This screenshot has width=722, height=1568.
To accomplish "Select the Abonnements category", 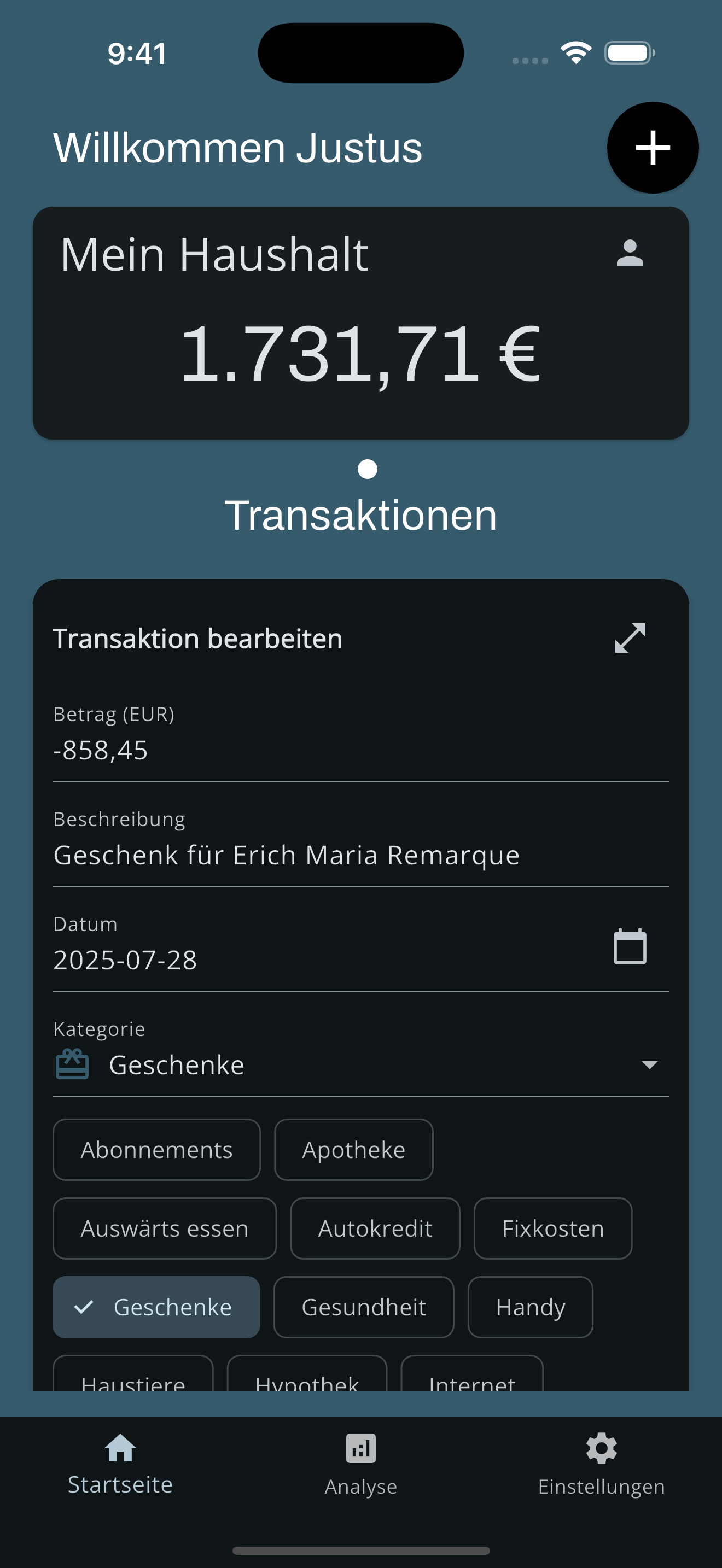I will pos(156,1149).
